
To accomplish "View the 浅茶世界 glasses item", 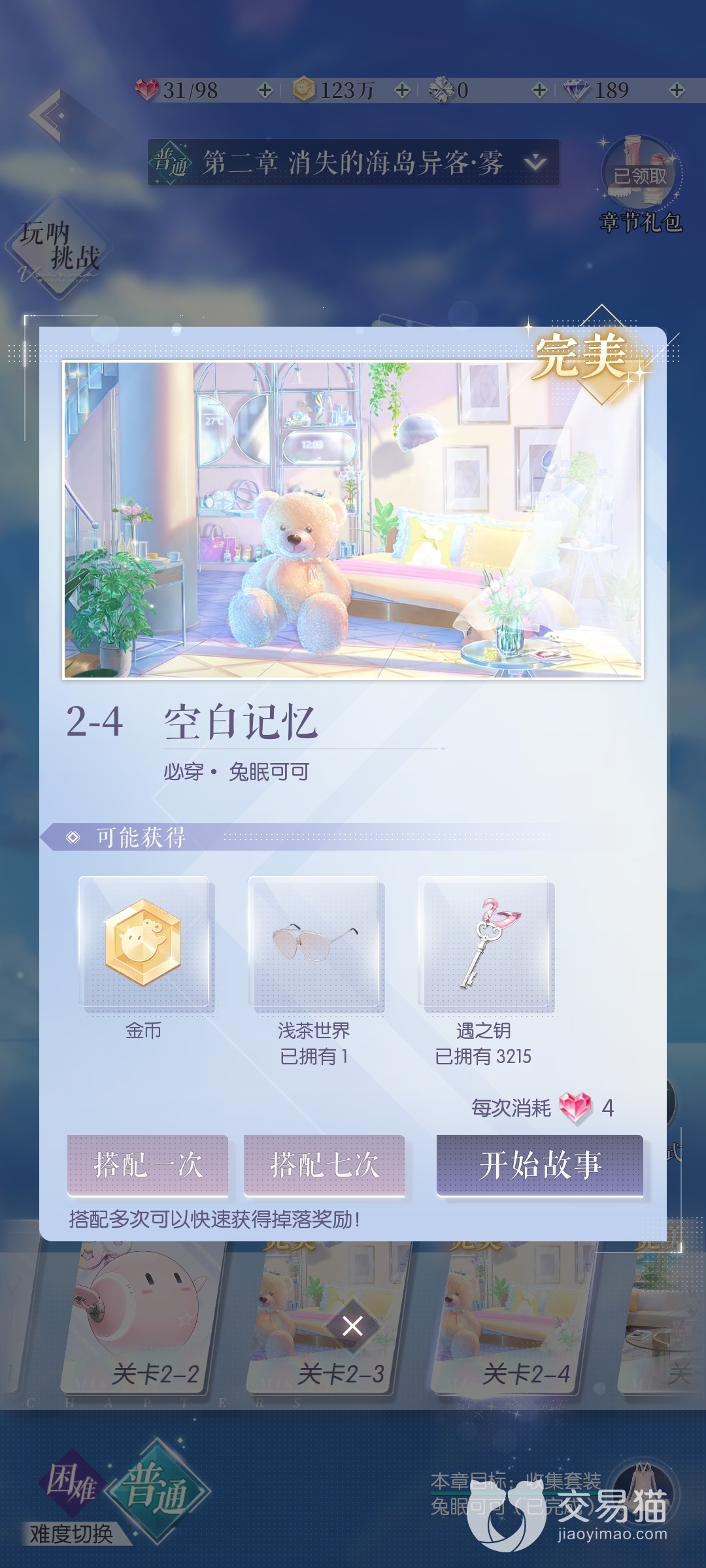I will tap(314, 944).
